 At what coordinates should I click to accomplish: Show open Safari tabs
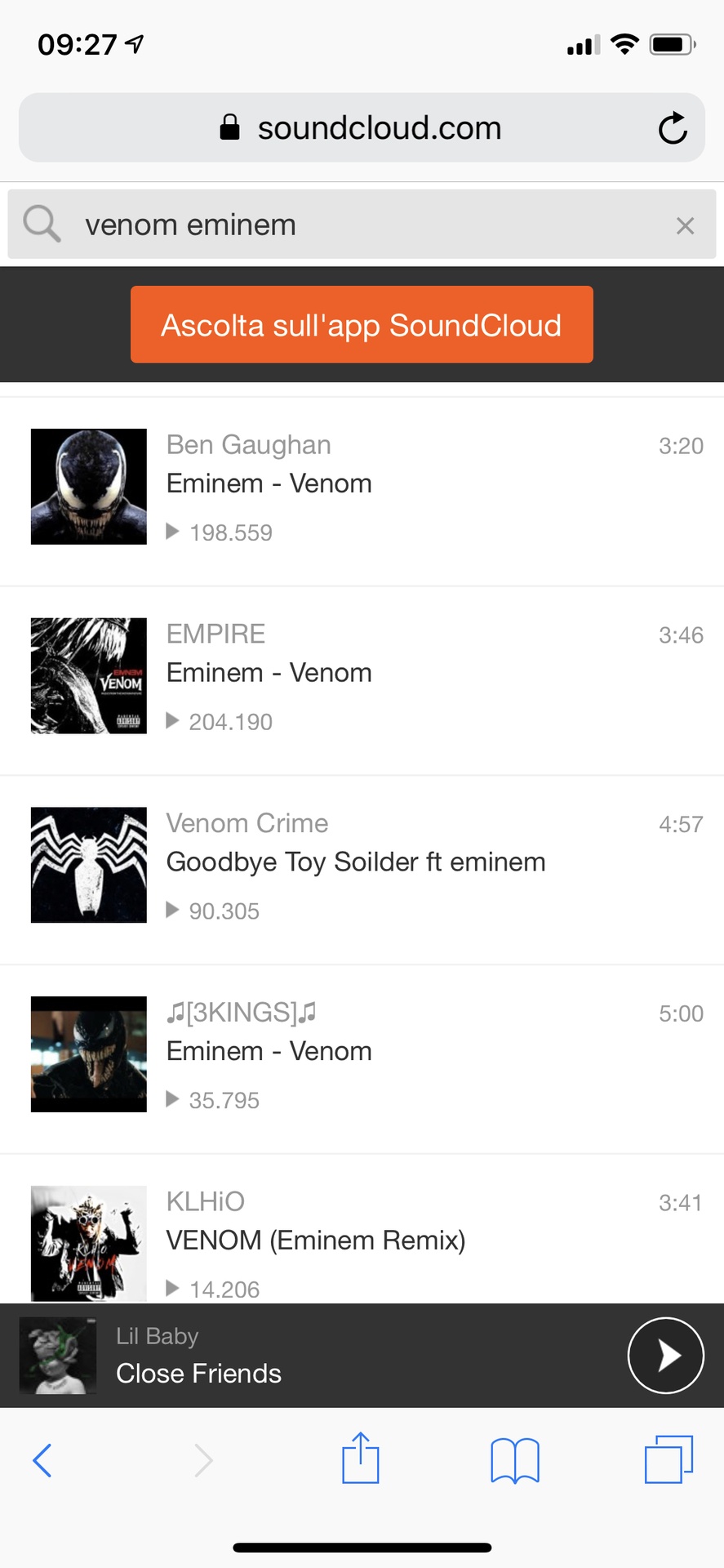coord(668,1459)
